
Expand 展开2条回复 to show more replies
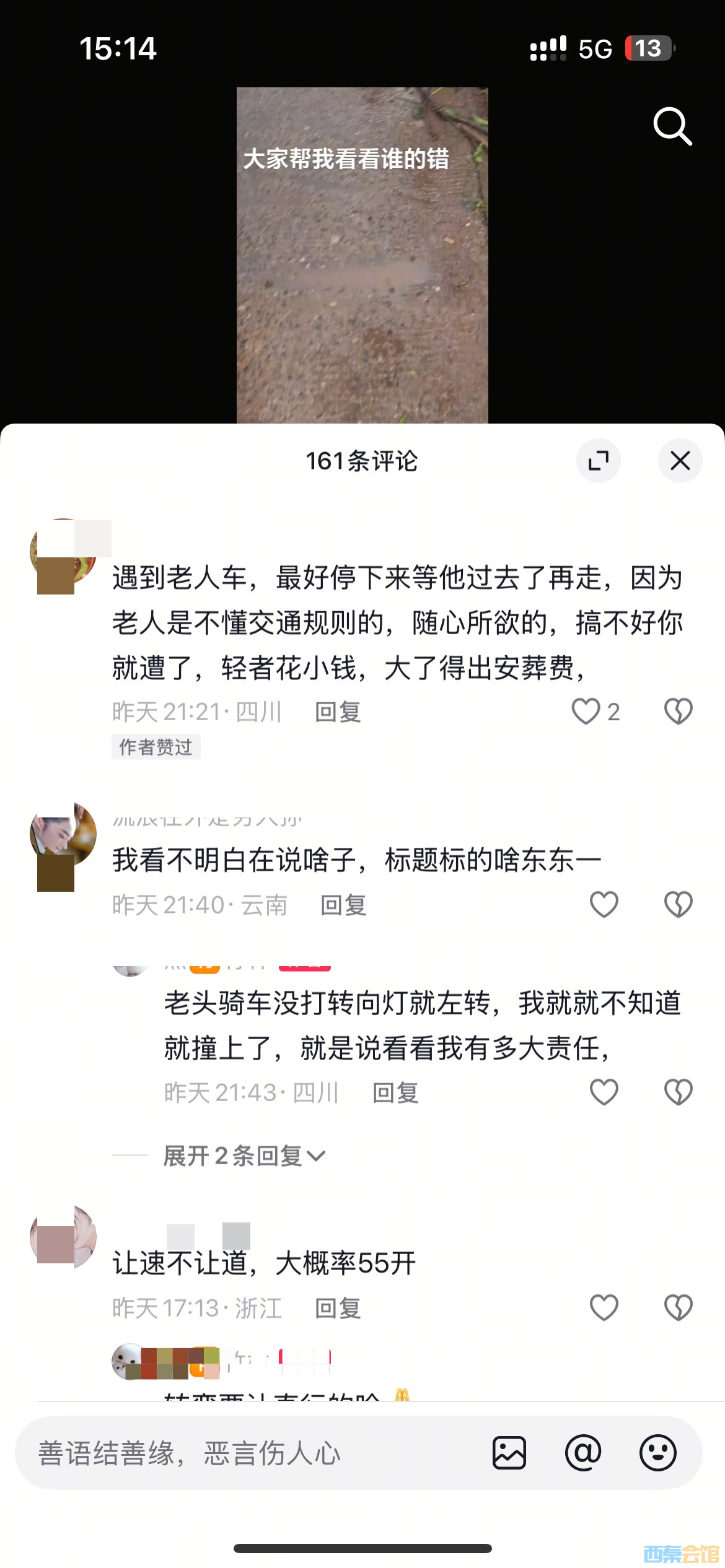tap(244, 1156)
